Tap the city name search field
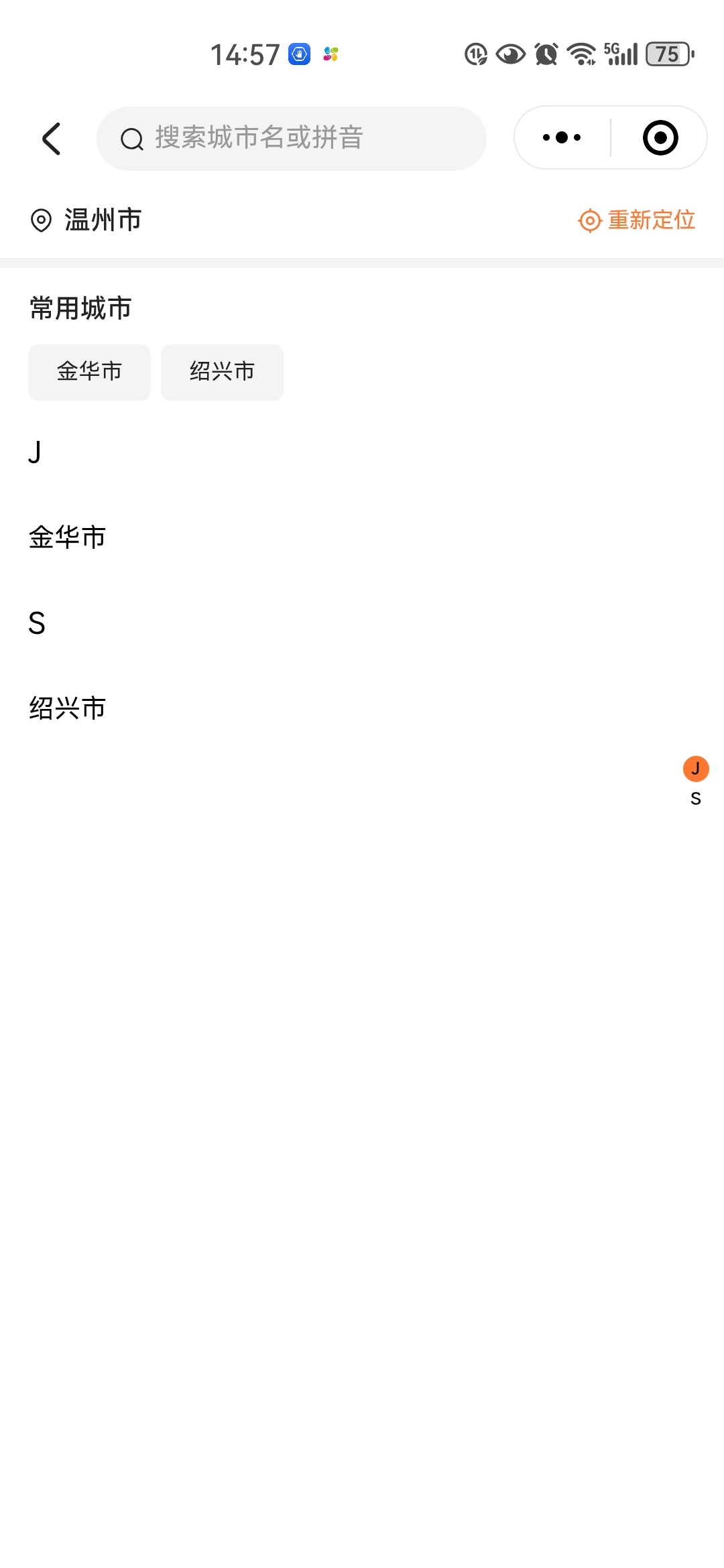724x1568 pixels. click(x=292, y=139)
